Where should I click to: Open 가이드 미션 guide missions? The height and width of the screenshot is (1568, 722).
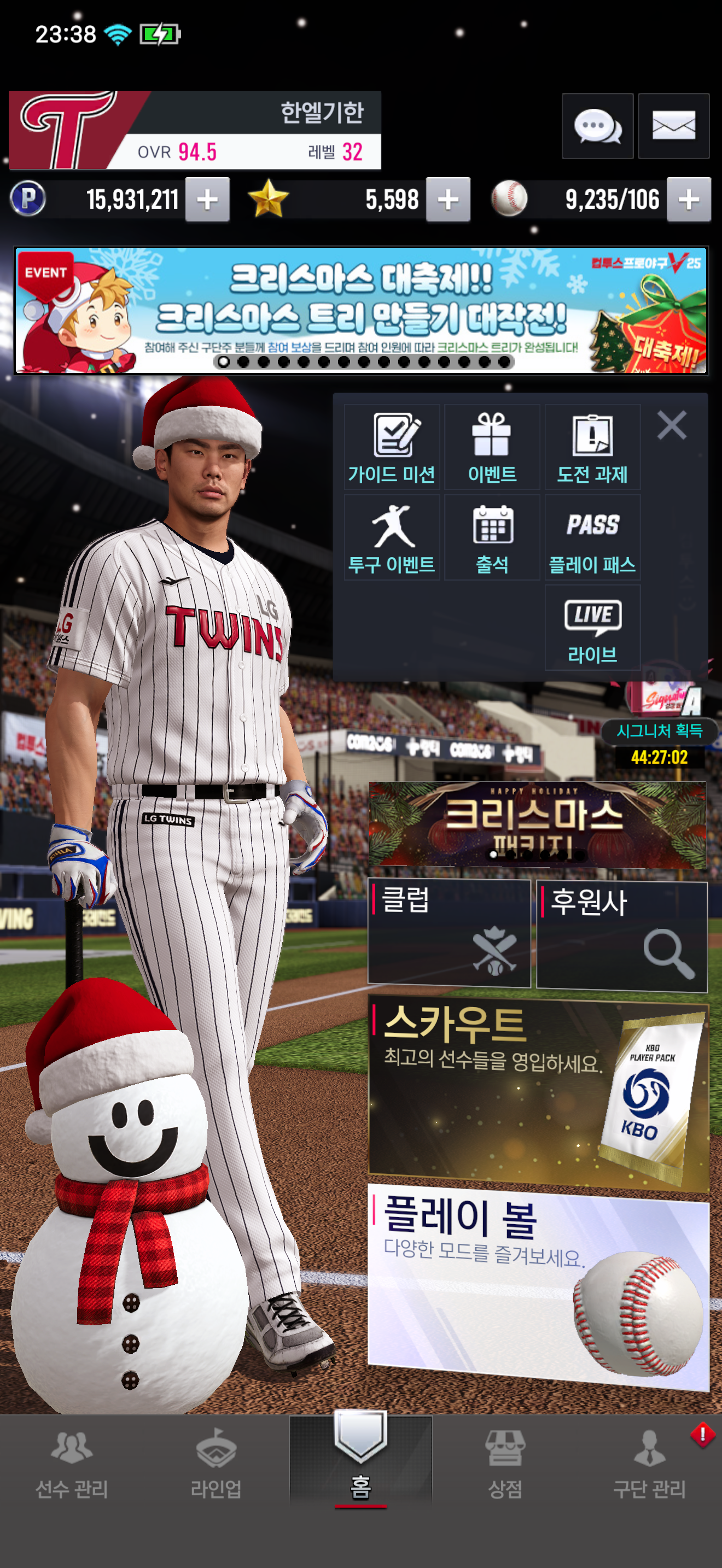(x=392, y=447)
